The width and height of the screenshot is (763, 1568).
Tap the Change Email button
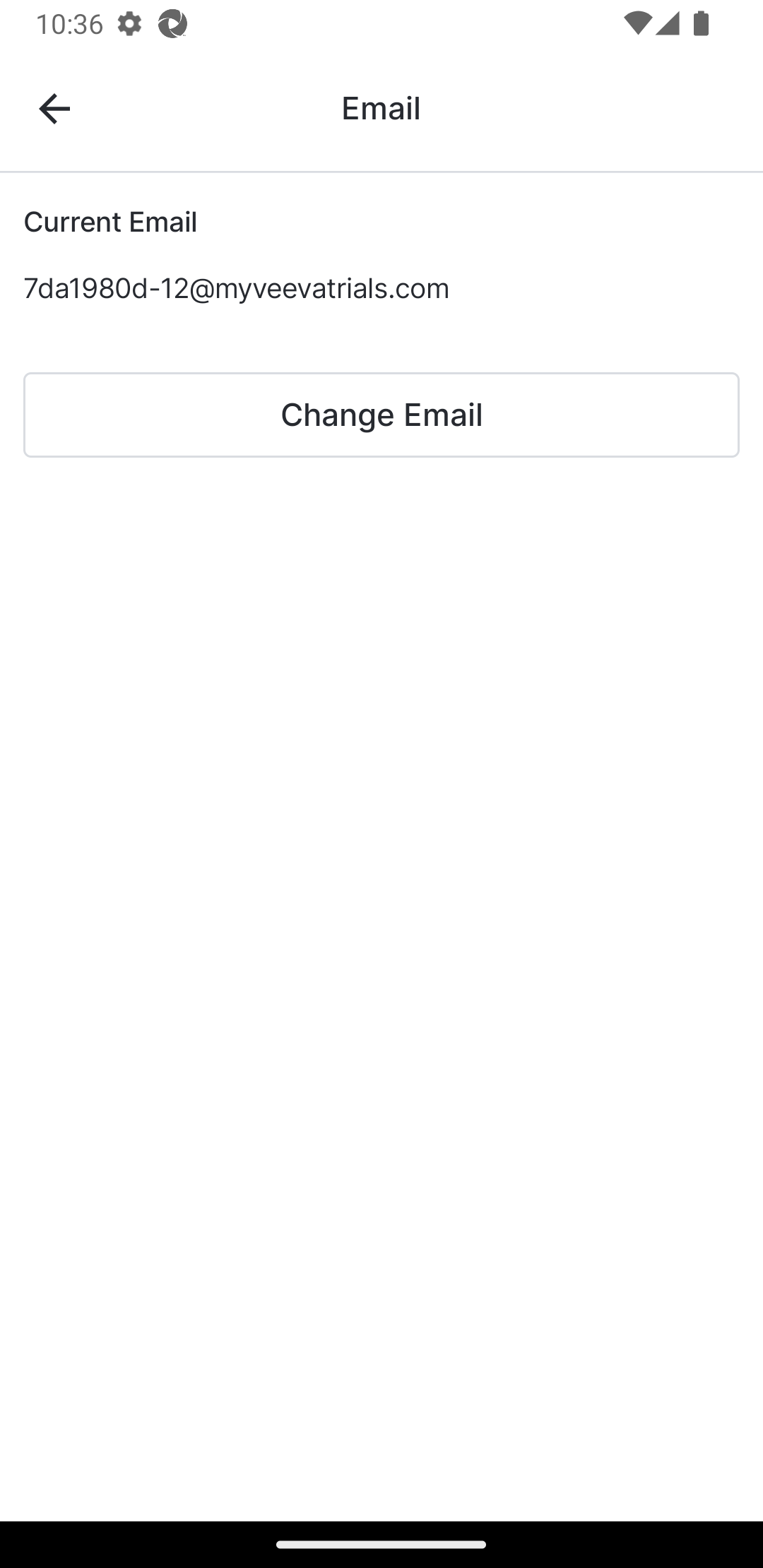point(381,415)
